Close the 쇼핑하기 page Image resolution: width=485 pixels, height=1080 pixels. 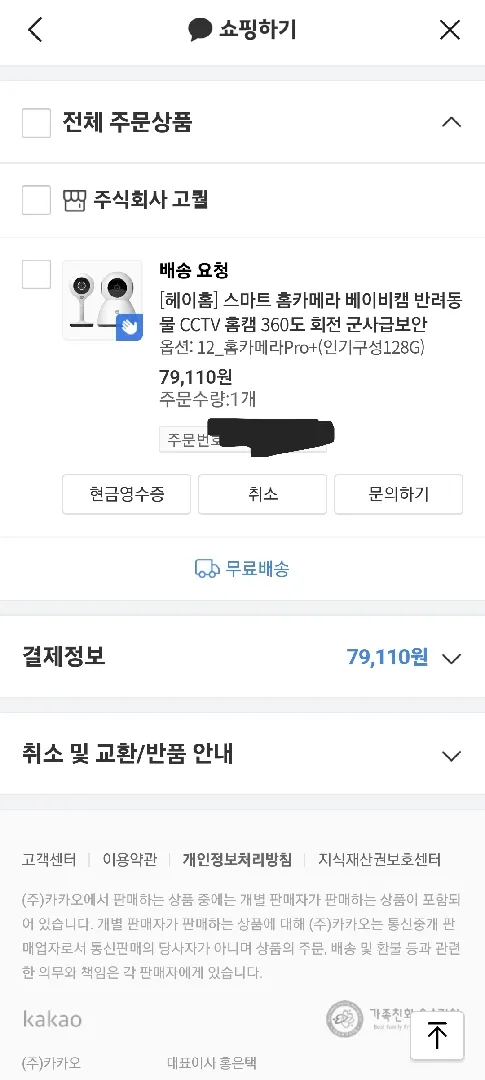450,30
